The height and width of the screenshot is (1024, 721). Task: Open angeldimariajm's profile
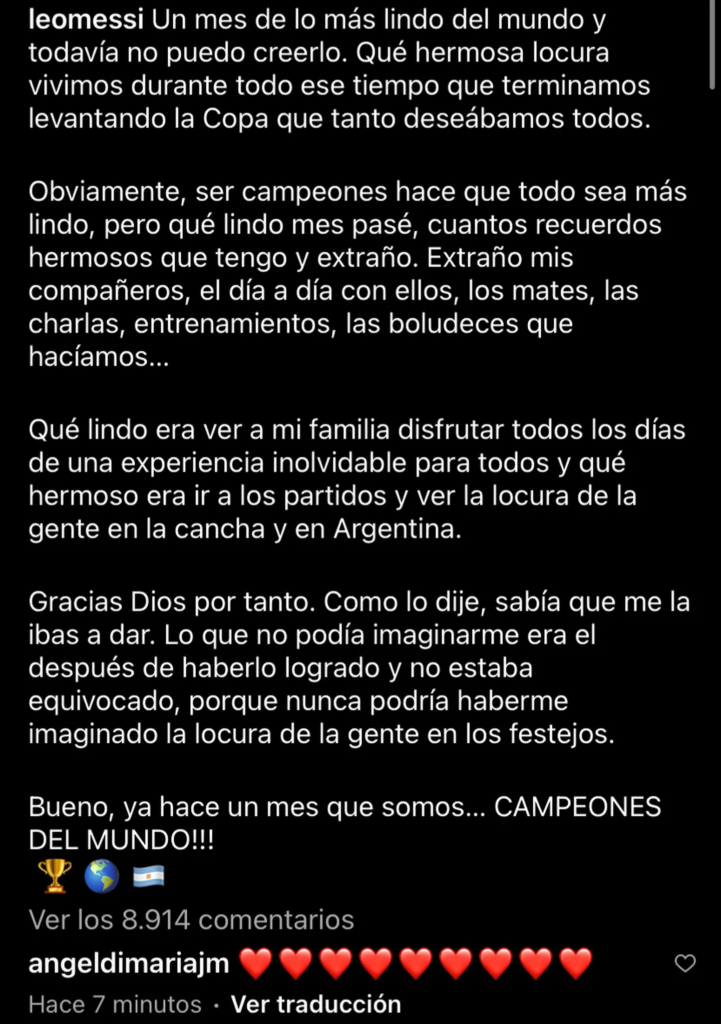pos(130,963)
